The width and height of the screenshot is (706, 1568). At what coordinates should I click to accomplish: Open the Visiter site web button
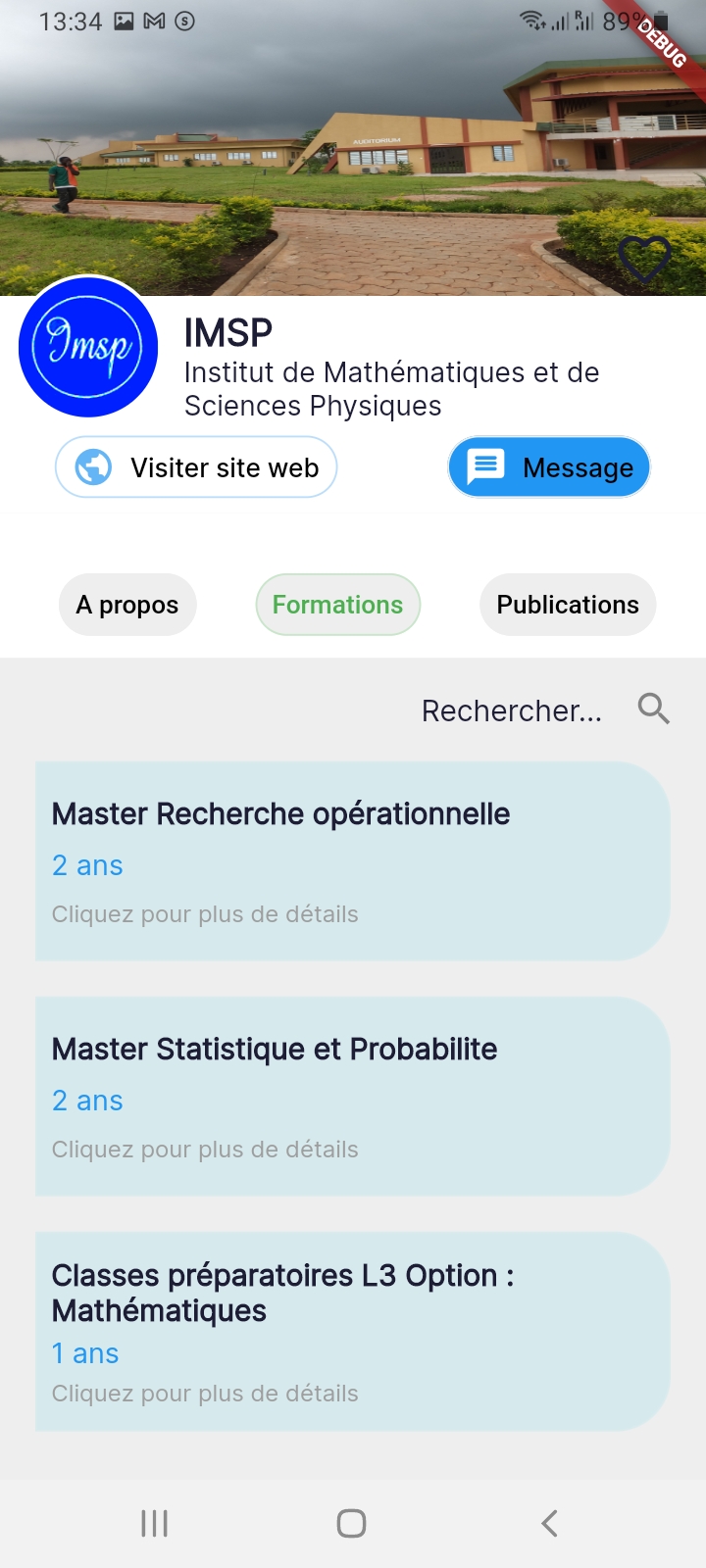(196, 467)
